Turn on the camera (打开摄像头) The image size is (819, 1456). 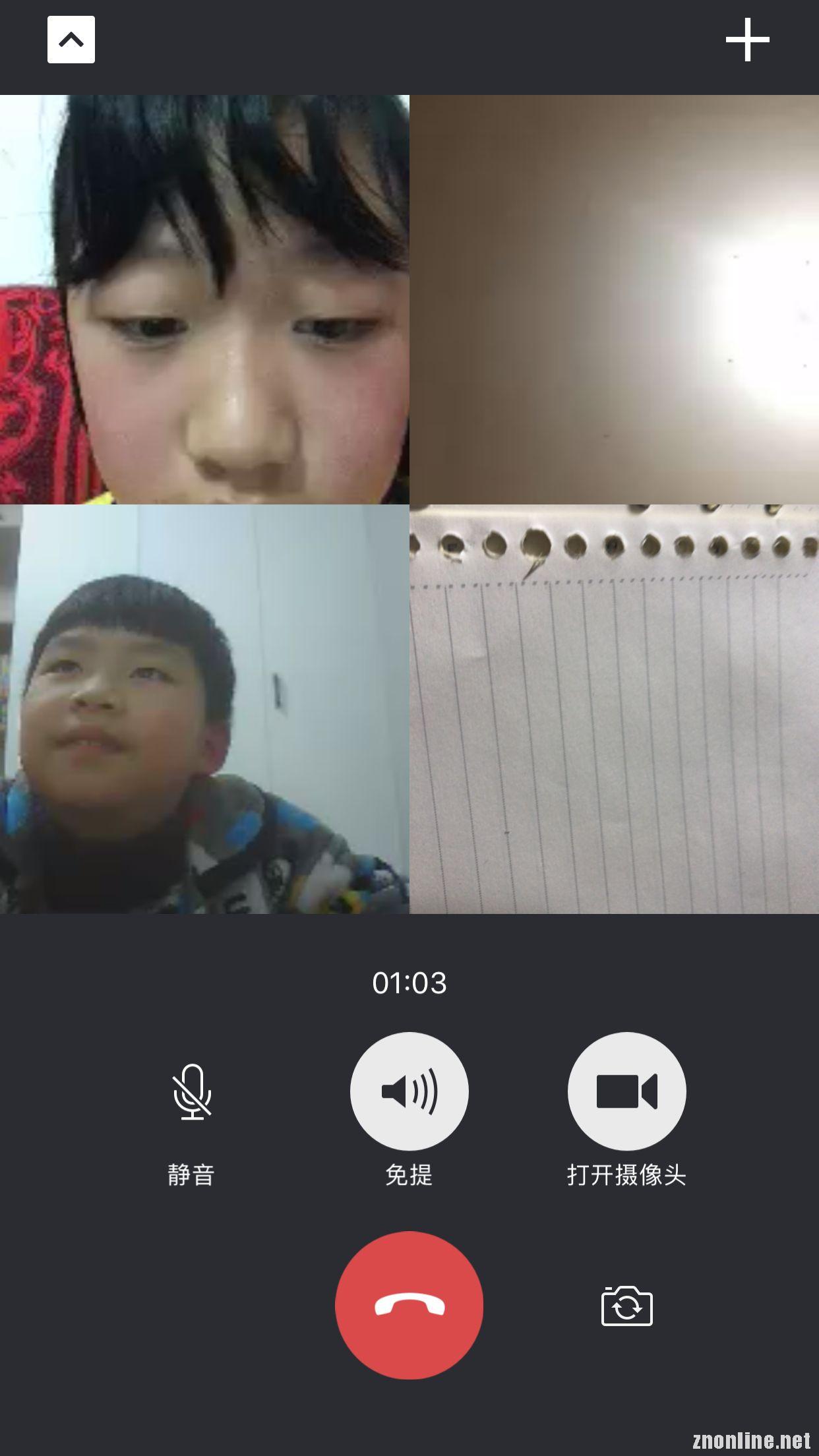(627, 1091)
